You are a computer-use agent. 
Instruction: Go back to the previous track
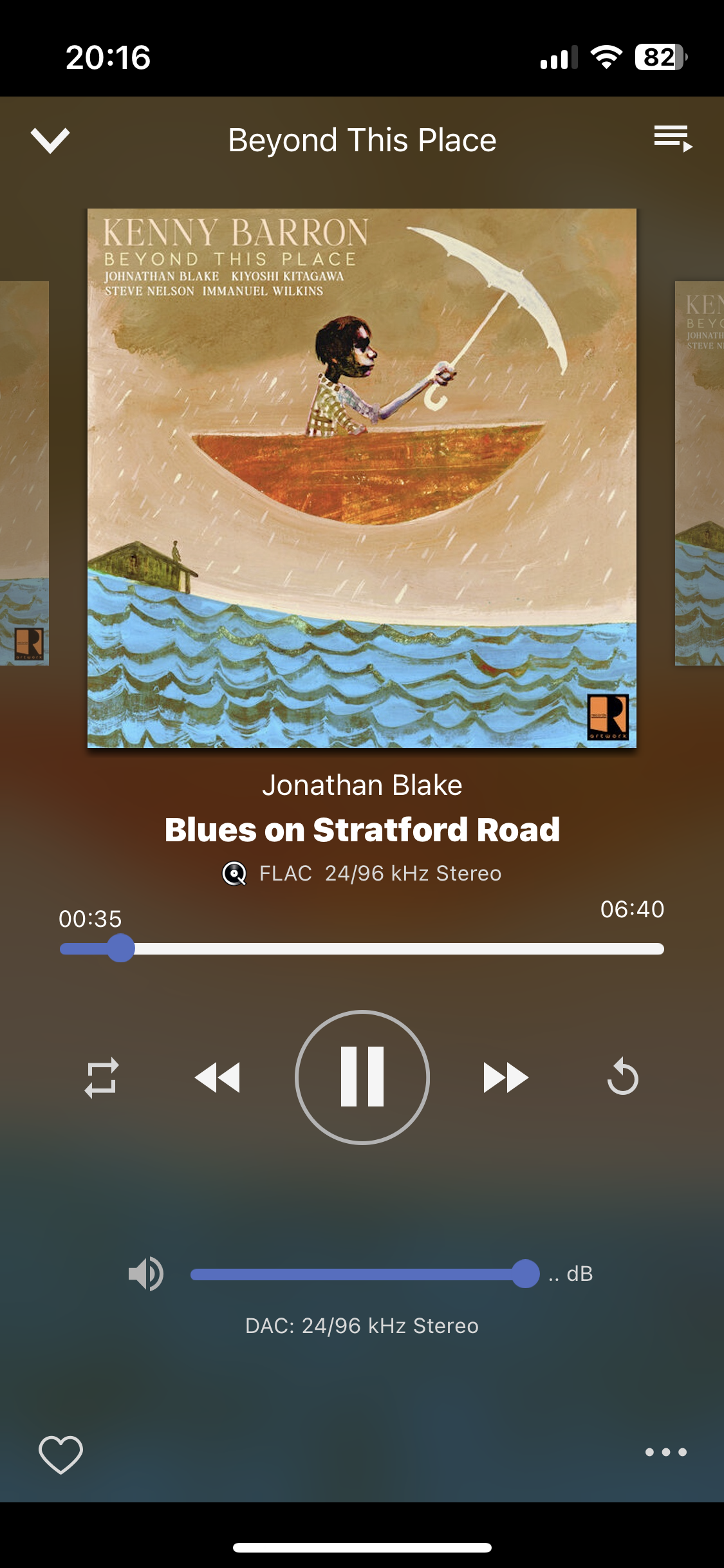[218, 1078]
